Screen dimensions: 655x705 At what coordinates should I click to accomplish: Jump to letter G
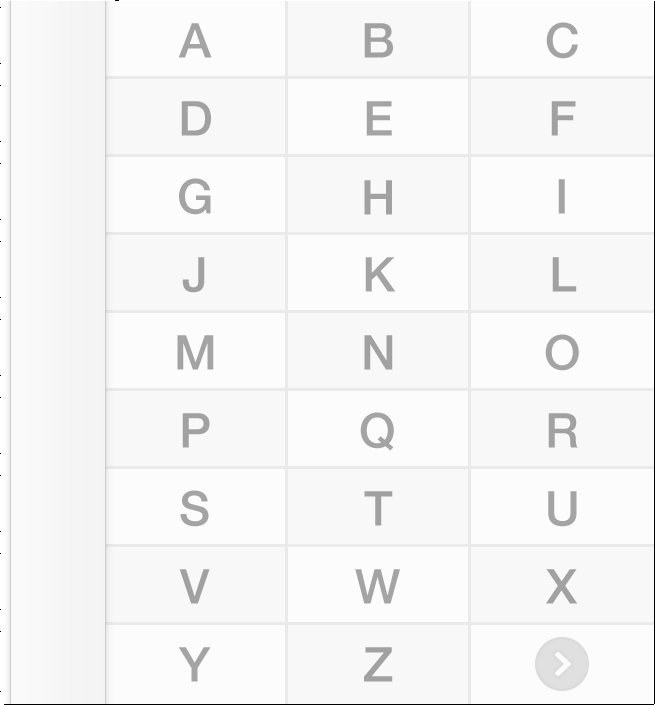pyautogui.click(x=196, y=197)
